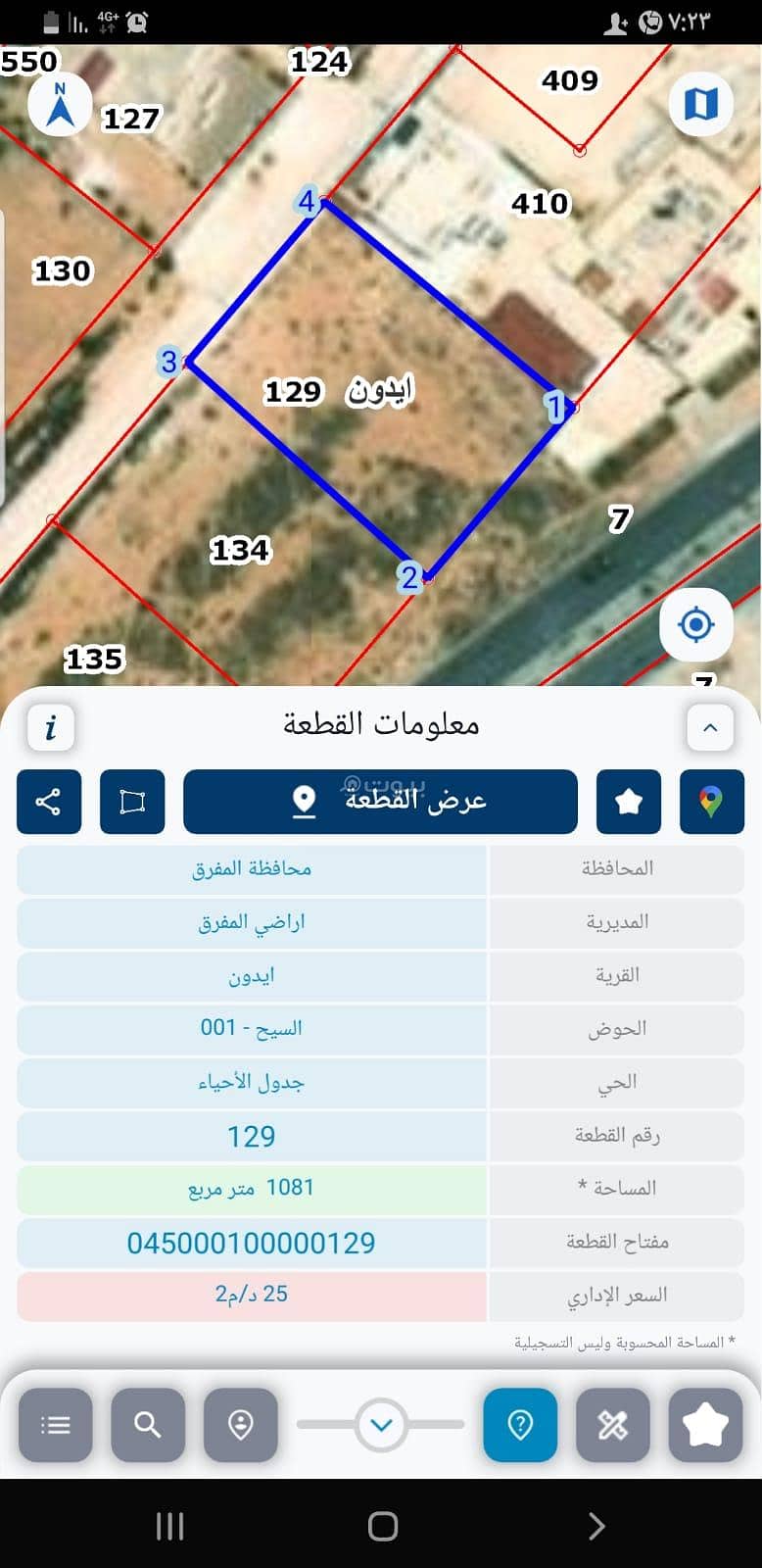The width and height of the screenshot is (762, 1568).
Task: Open the map layers button
Action: point(700,103)
